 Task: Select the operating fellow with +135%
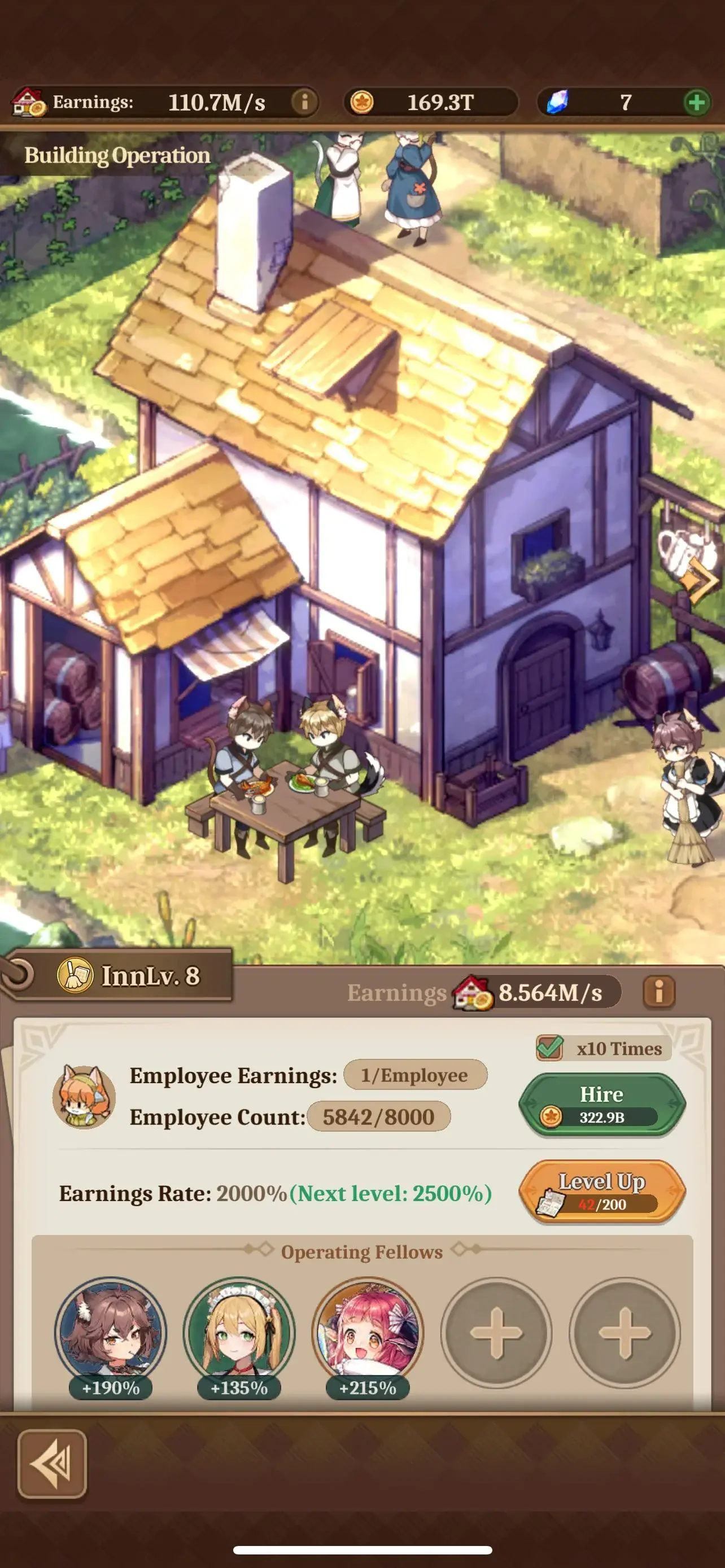239,1333
